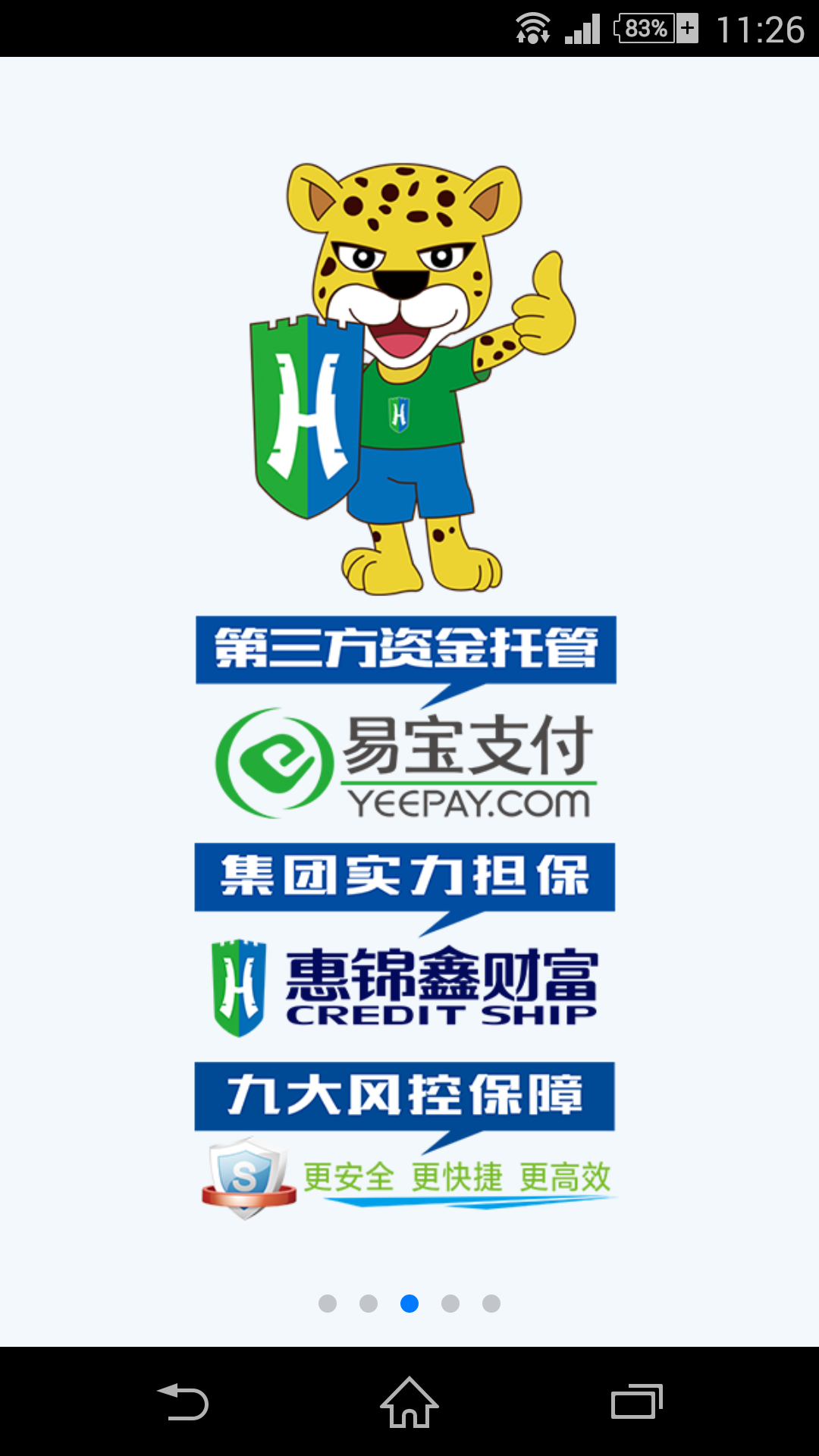
Task: Tap the first page indicator dot
Action: click(x=328, y=1303)
